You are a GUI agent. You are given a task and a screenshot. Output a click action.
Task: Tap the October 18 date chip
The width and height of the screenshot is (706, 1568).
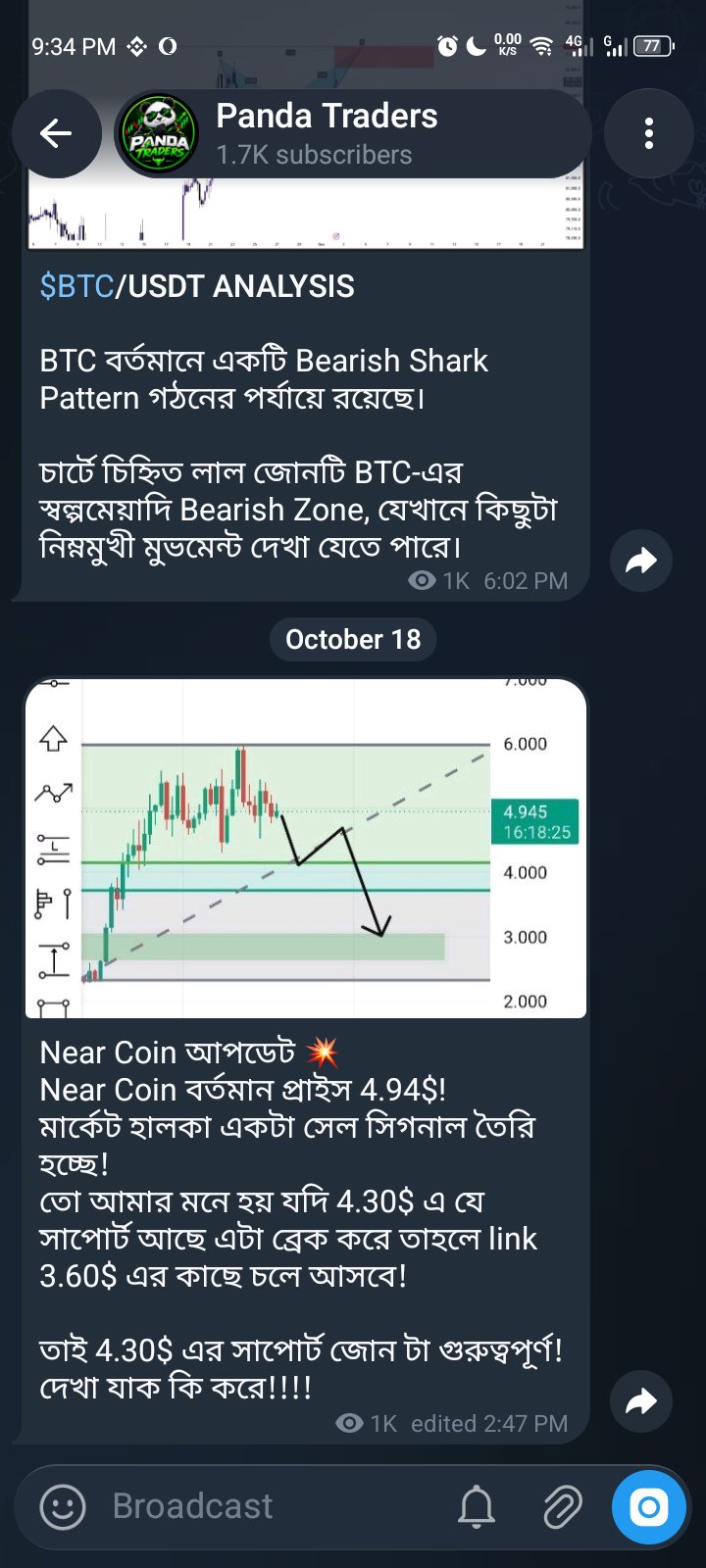(x=353, y=640)
